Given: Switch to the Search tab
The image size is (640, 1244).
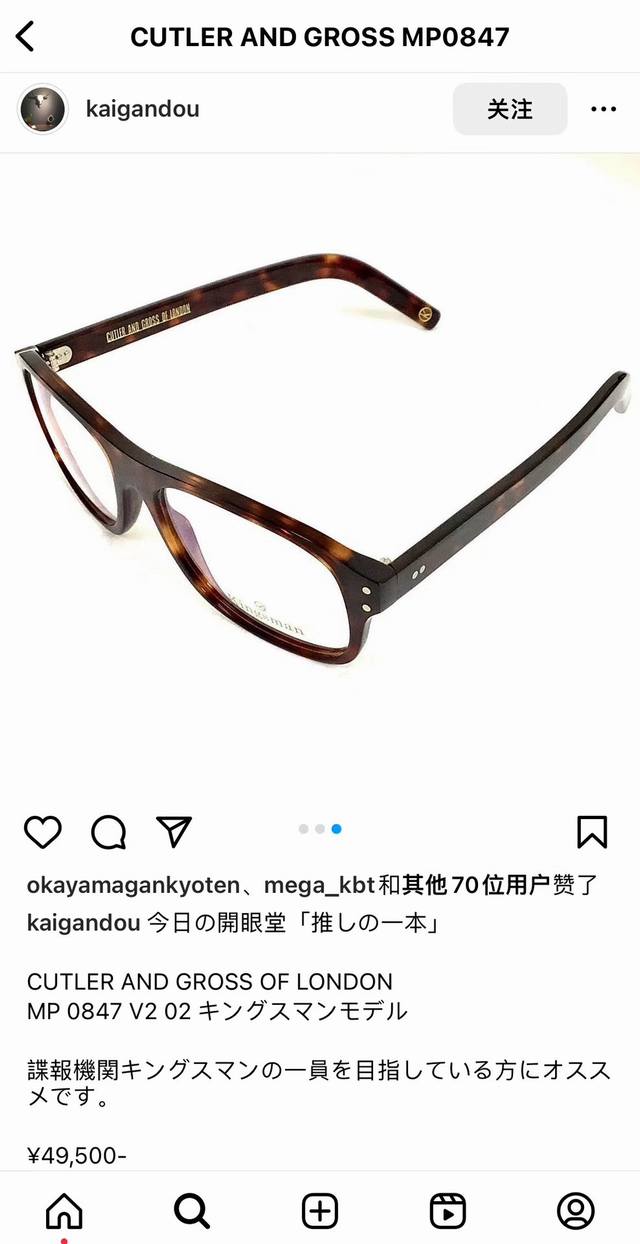Looking at the screenshot, I should (x=192, y=1211).
